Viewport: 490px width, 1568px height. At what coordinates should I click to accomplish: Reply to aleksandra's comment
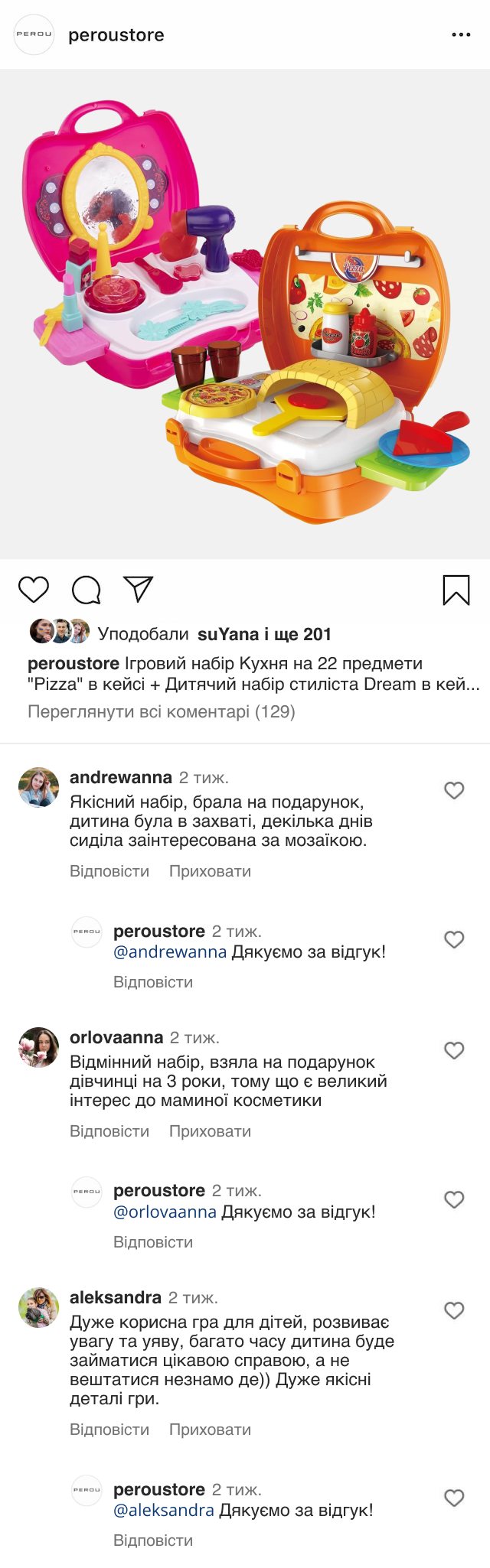pos(109,1430)
